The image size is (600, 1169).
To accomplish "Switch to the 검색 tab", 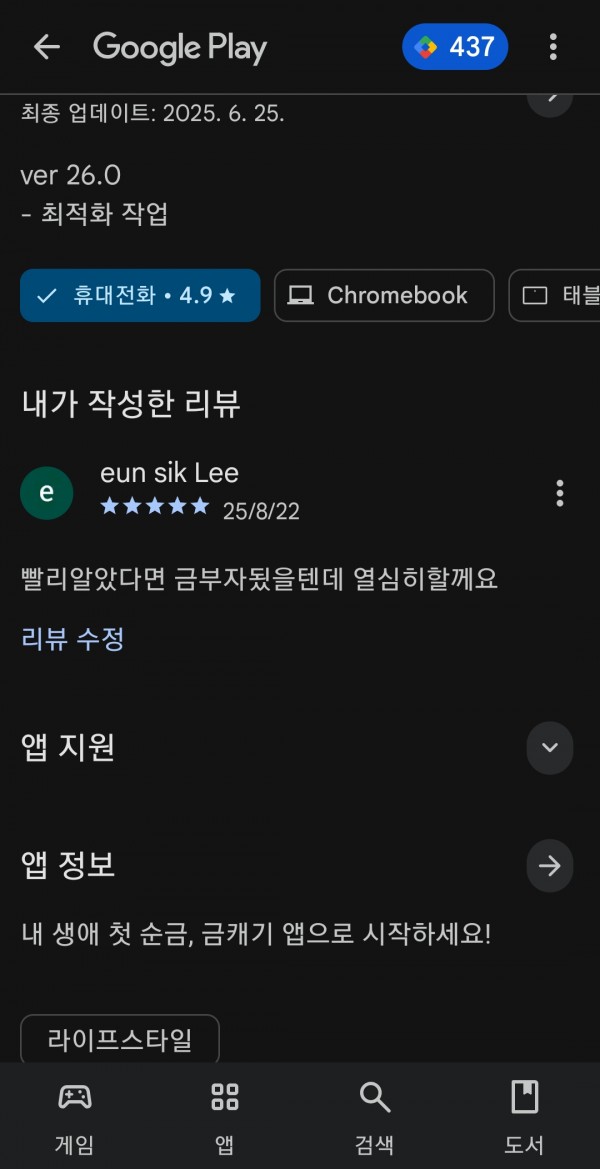I will [x=374, y=1117].
